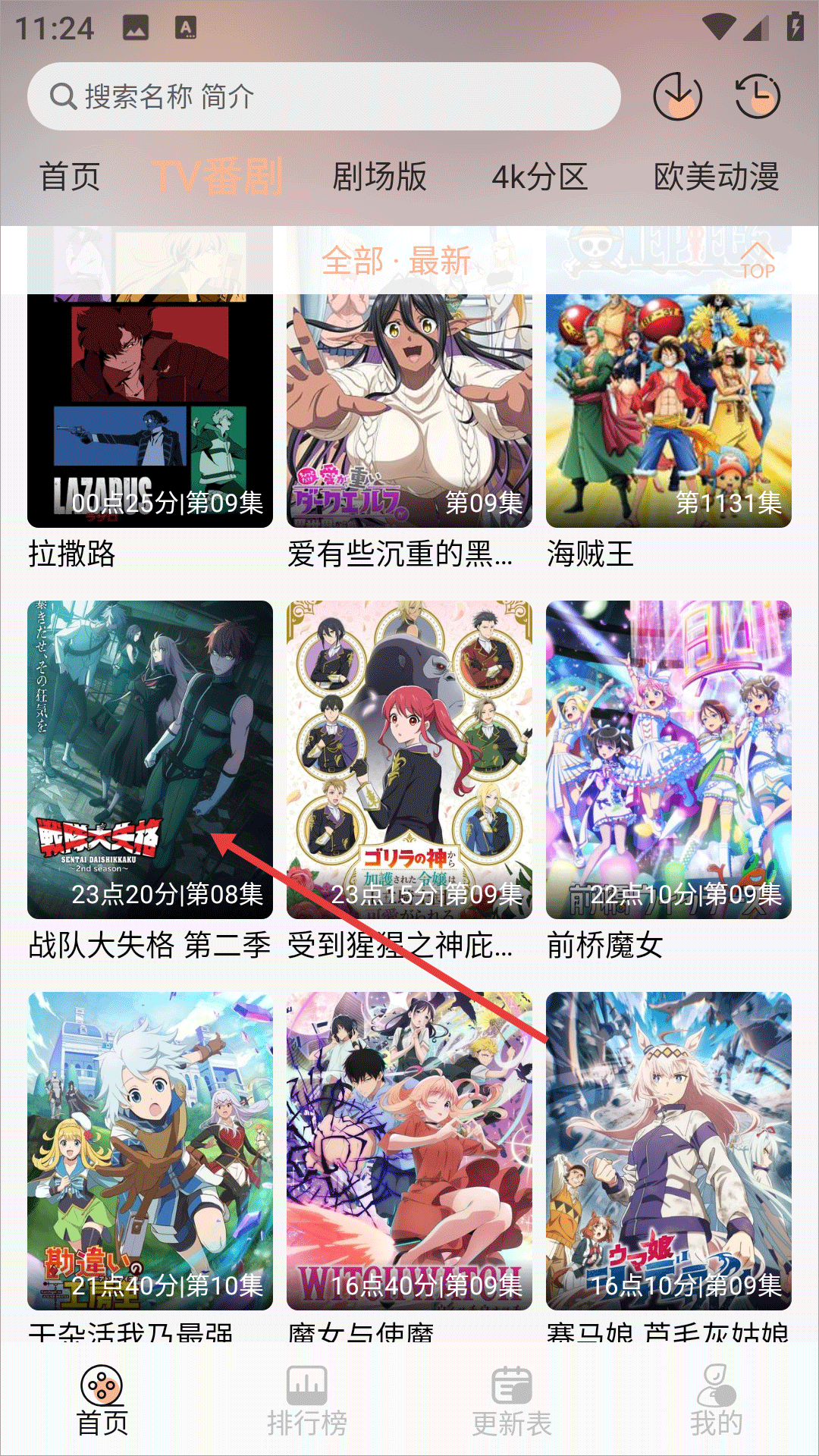Open 战队大失格 第二季 card

[x=149, y=758]
